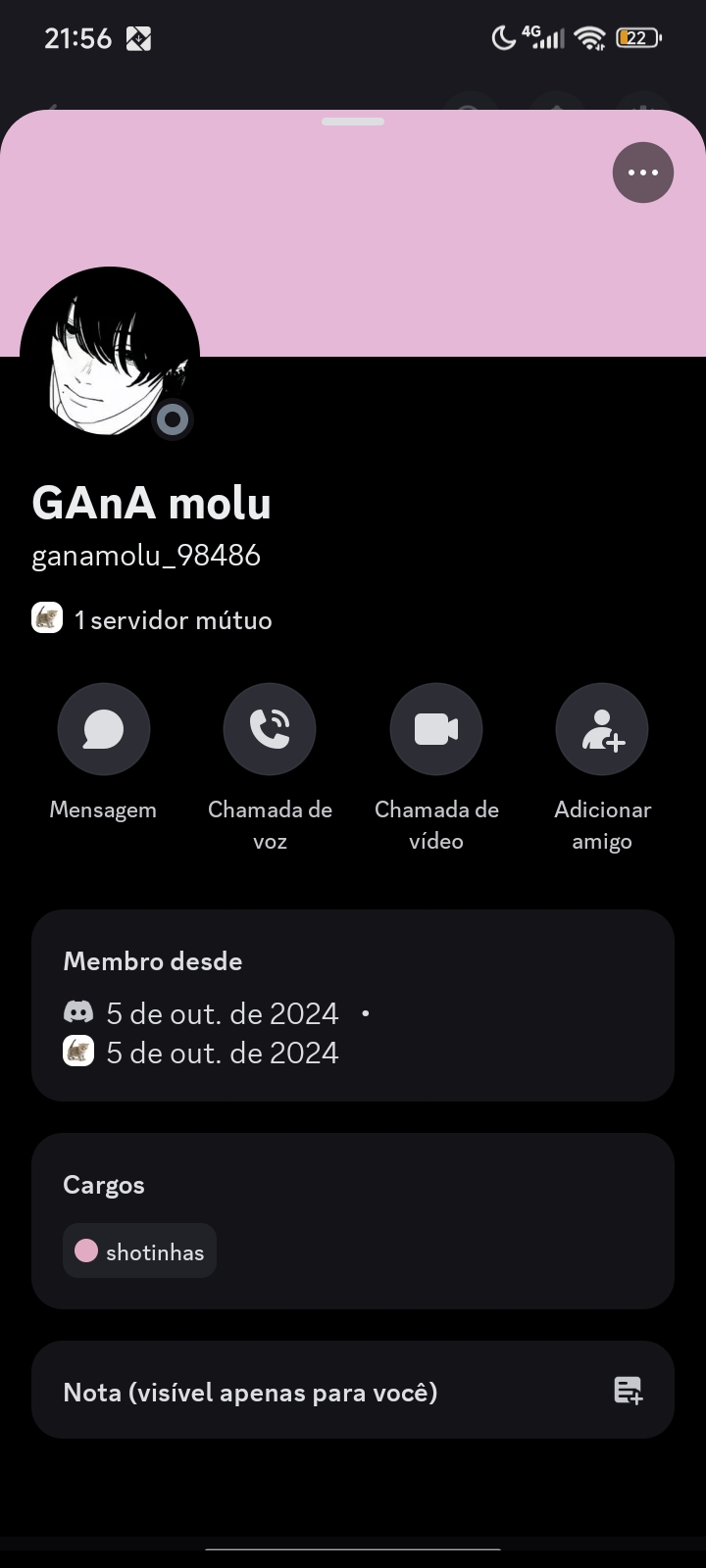Open the 1 servidor mútuo link
The image size is (706, 1568).
[153, 619]
